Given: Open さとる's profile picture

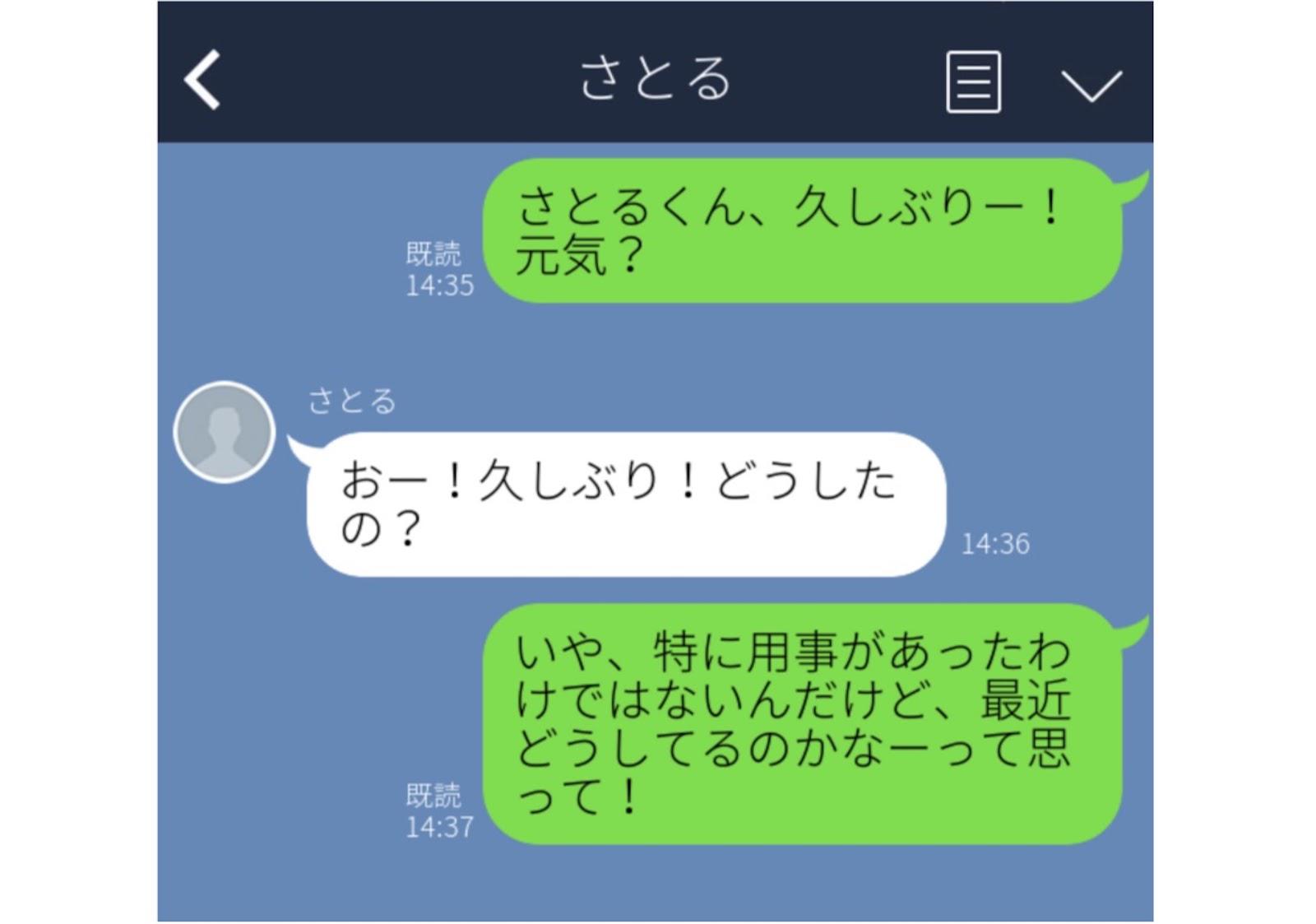Looking at the screenshot, I should click(x=224, y=432).
